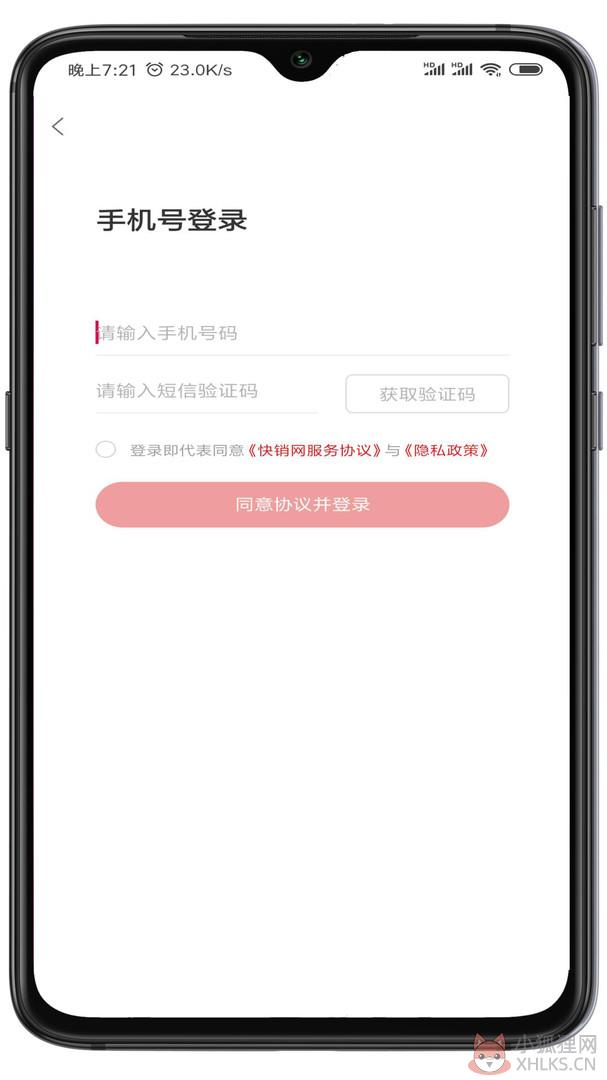Focus the phone number input field

[302, 334]
